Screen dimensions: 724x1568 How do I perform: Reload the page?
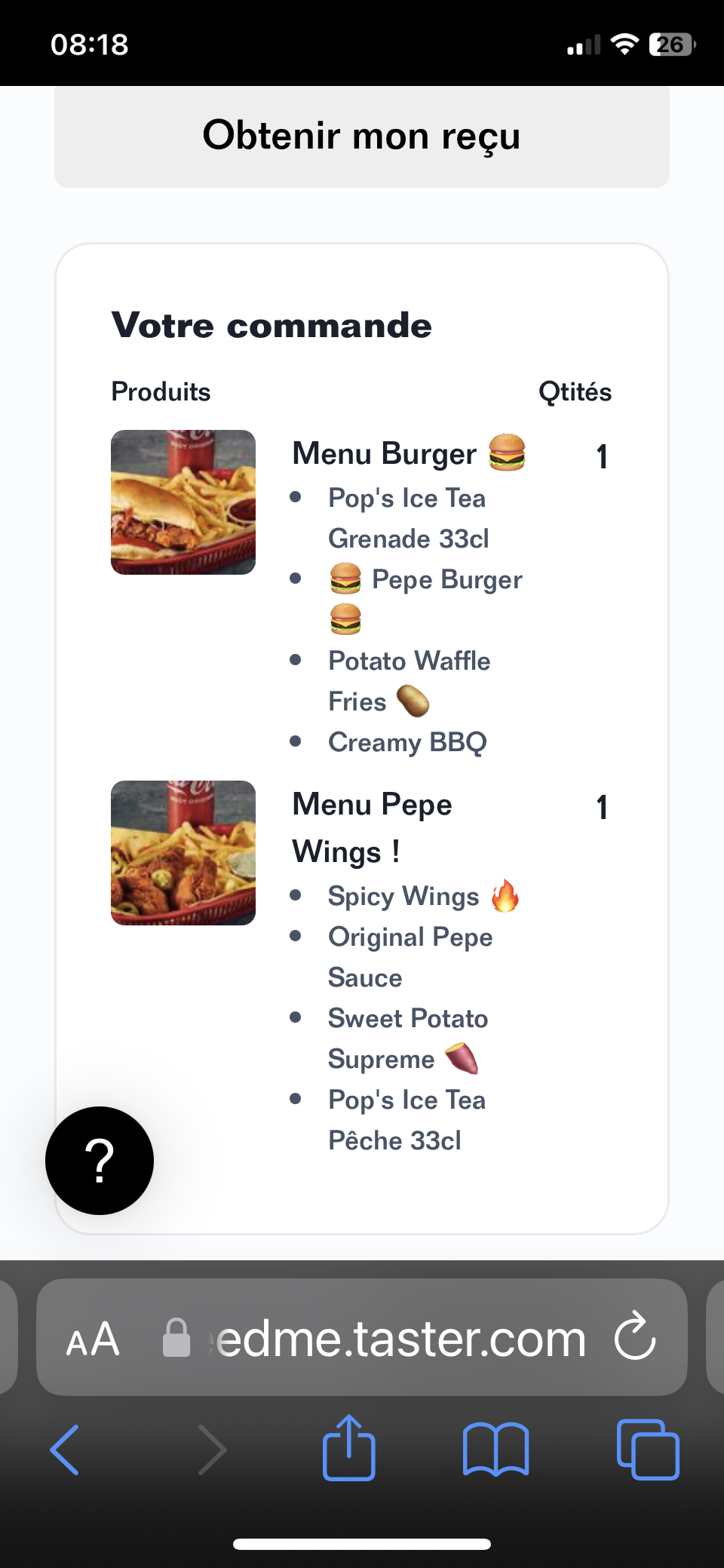[634, 1336]
